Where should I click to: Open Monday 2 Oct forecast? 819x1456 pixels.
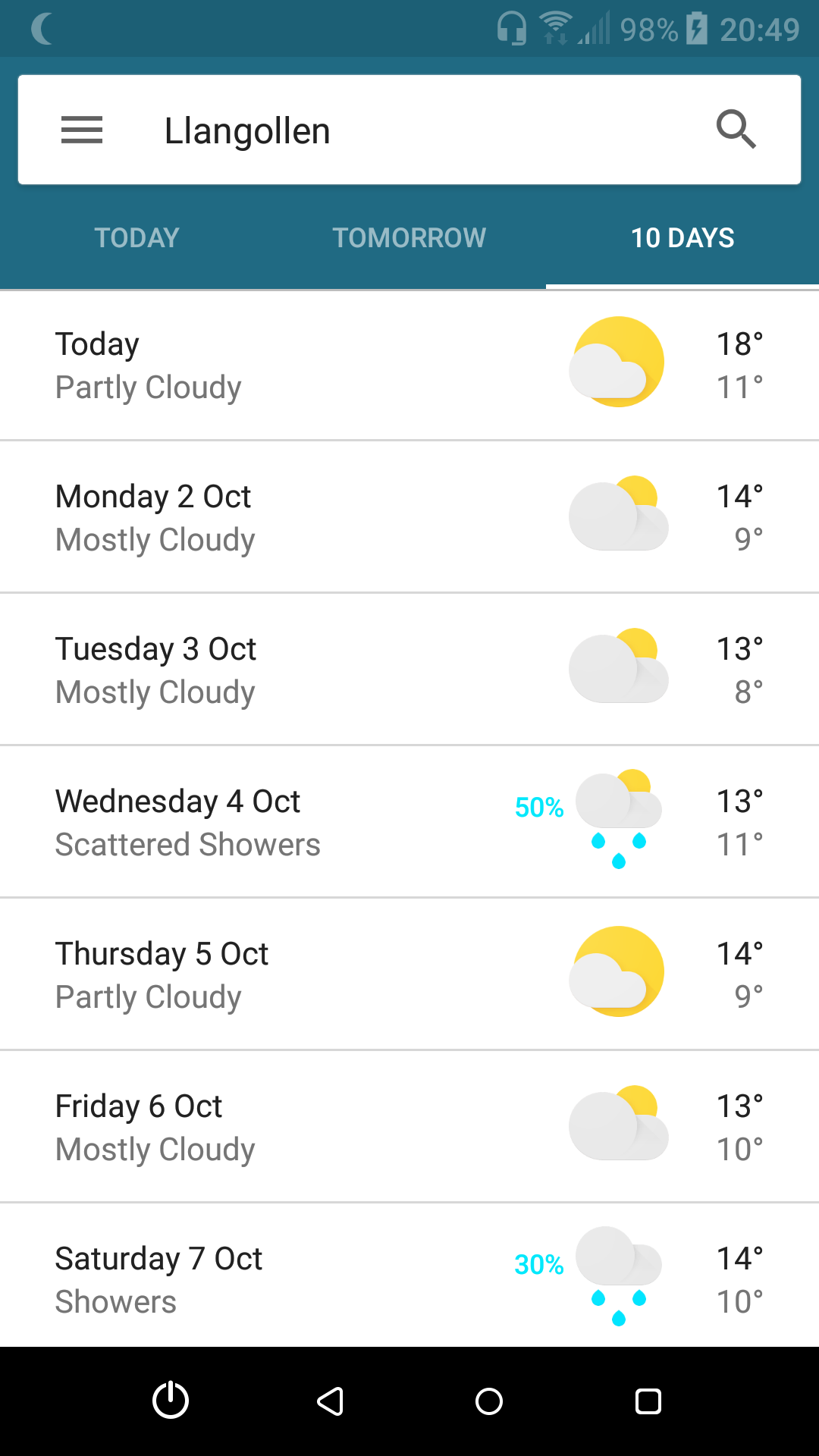pos(409,517)
